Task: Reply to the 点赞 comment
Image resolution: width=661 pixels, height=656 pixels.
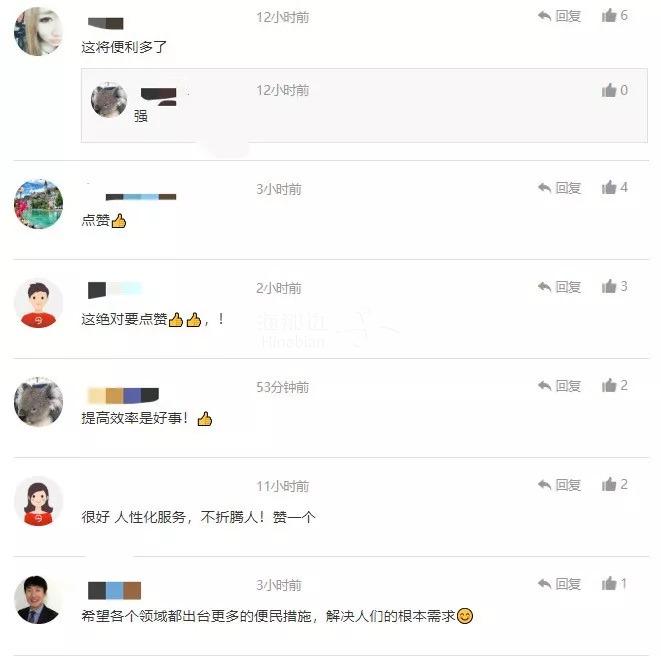Action: [x=559, y=188]
